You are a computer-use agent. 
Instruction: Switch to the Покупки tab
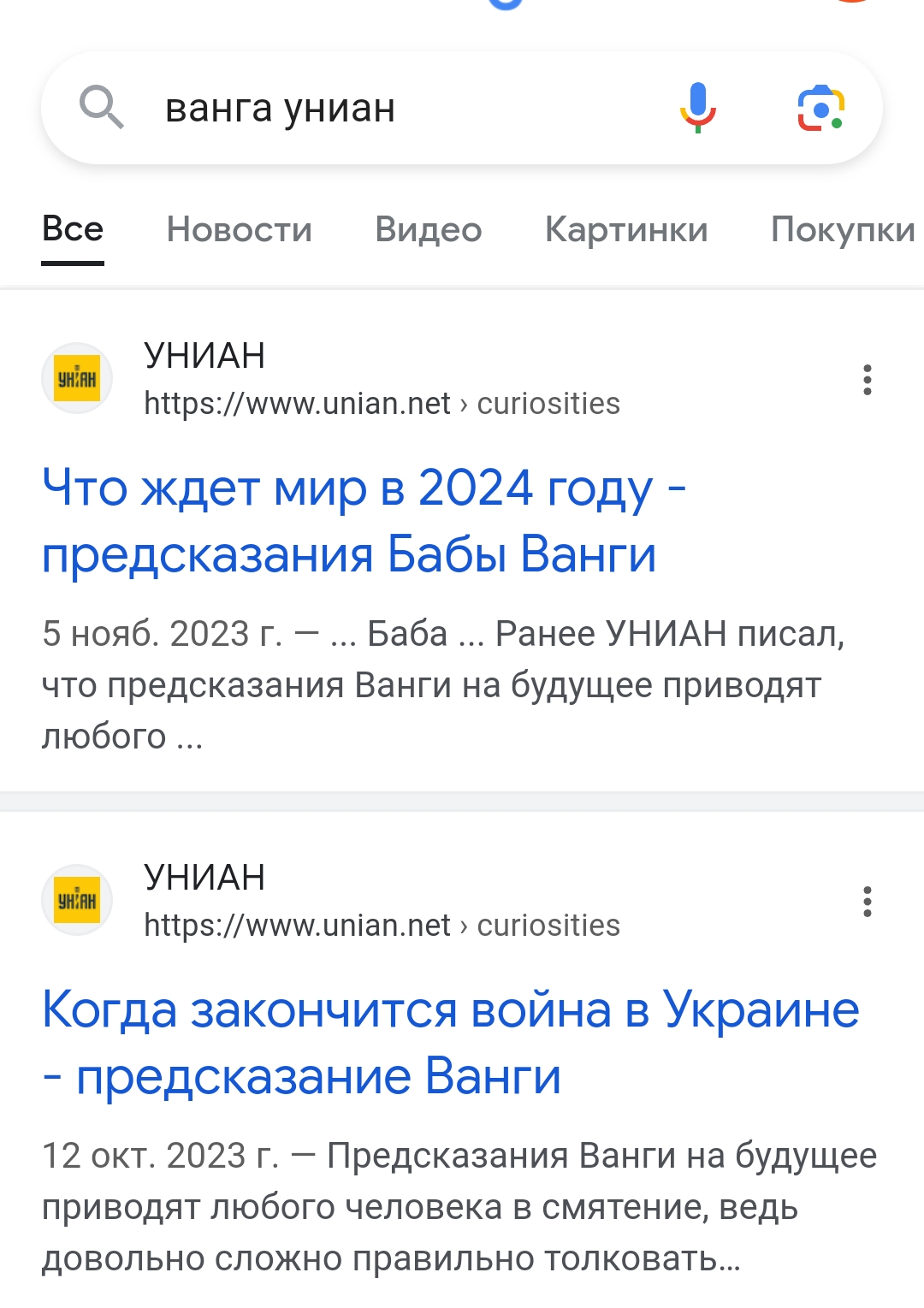click(x=842, y=229)
